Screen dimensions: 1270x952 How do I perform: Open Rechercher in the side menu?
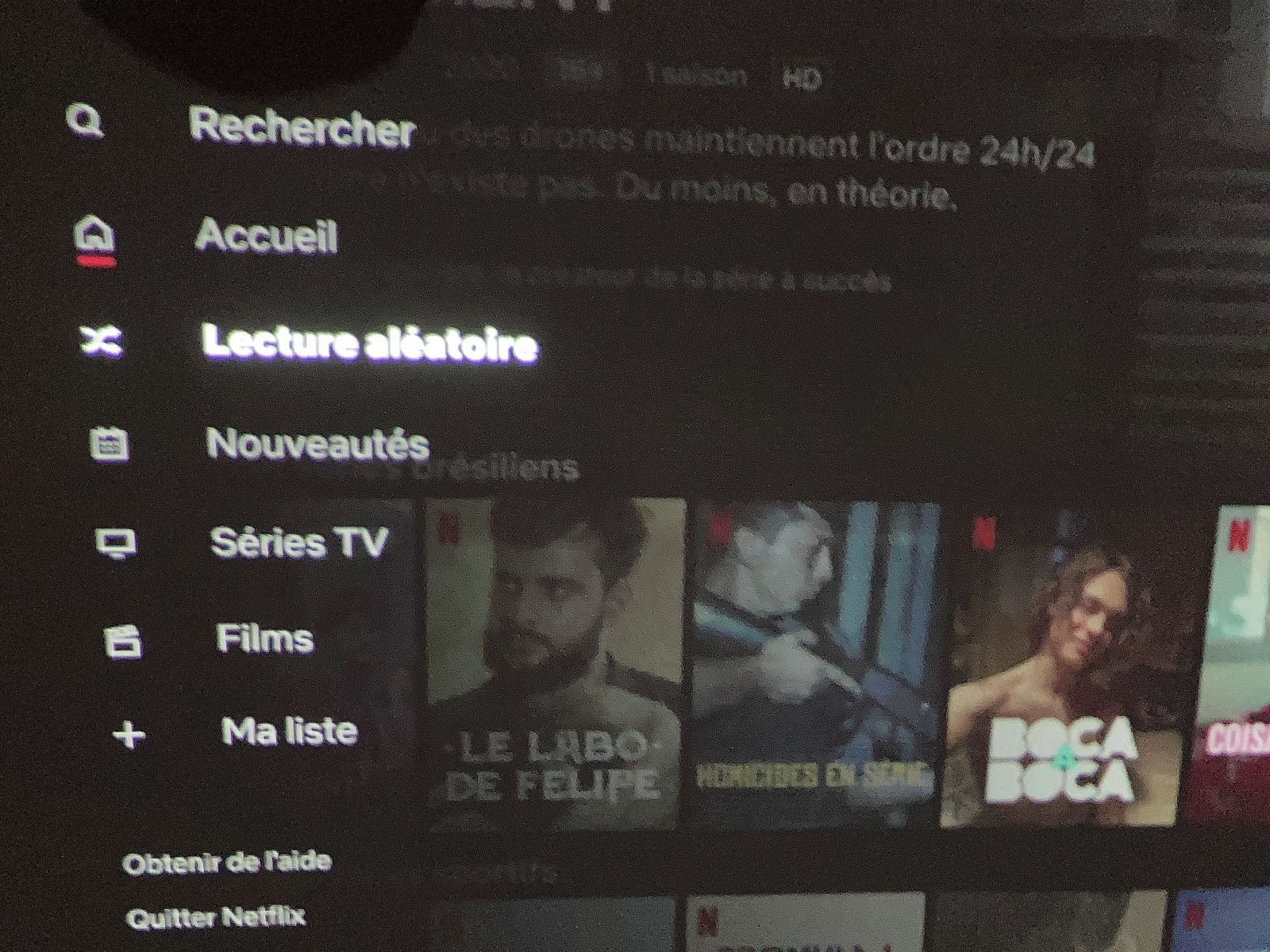tap(302, 127)
